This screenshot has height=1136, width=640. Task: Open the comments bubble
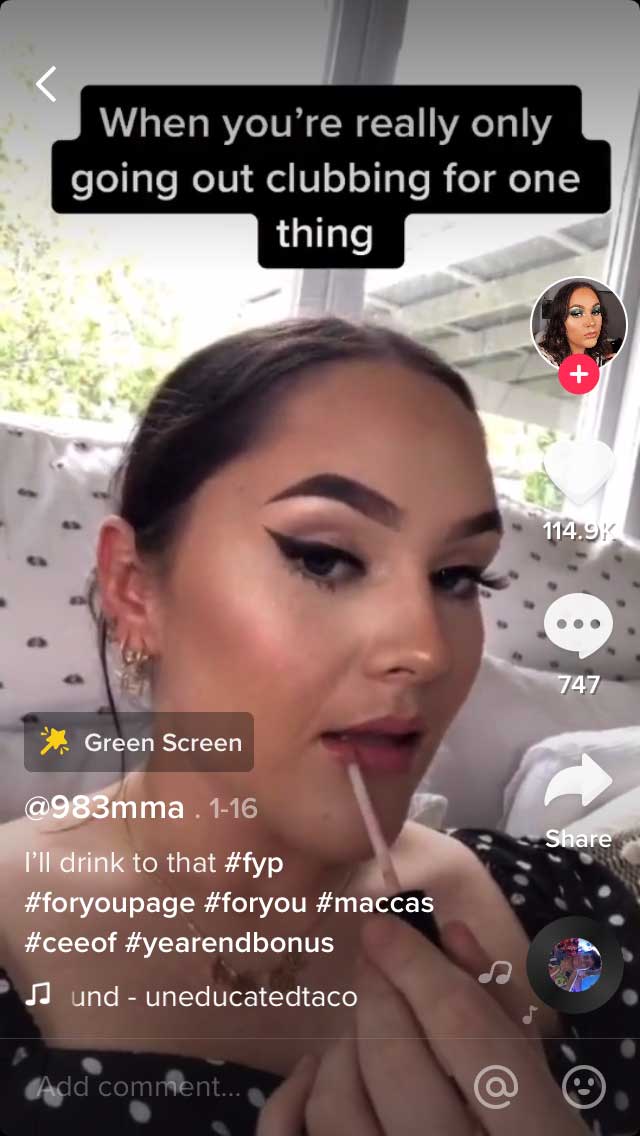point(578,626)
